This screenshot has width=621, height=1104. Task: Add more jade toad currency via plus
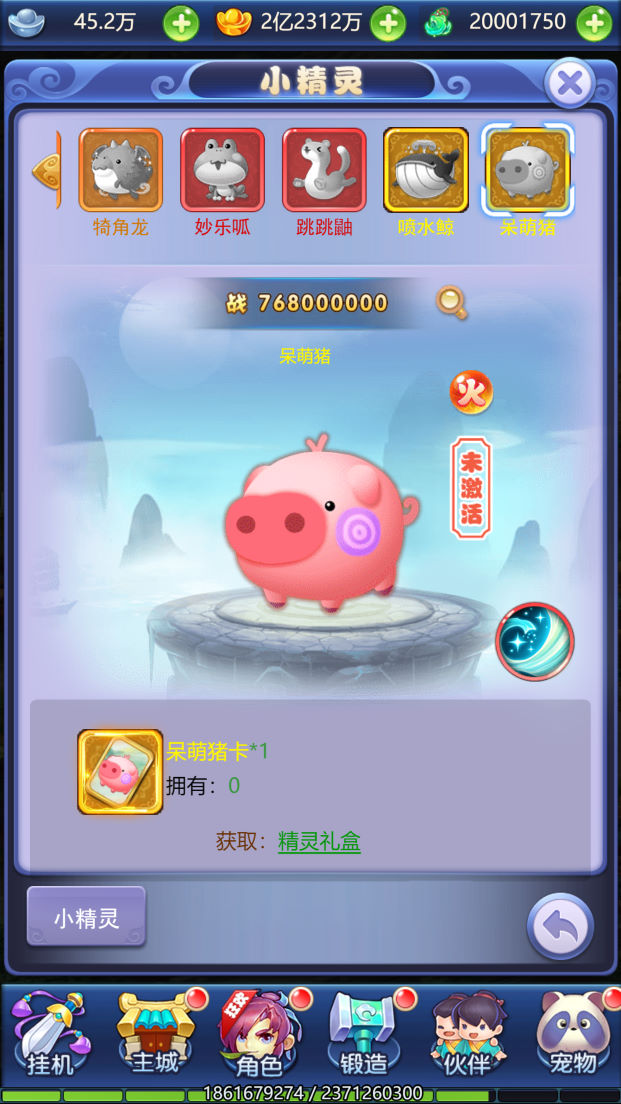(594, 22)
